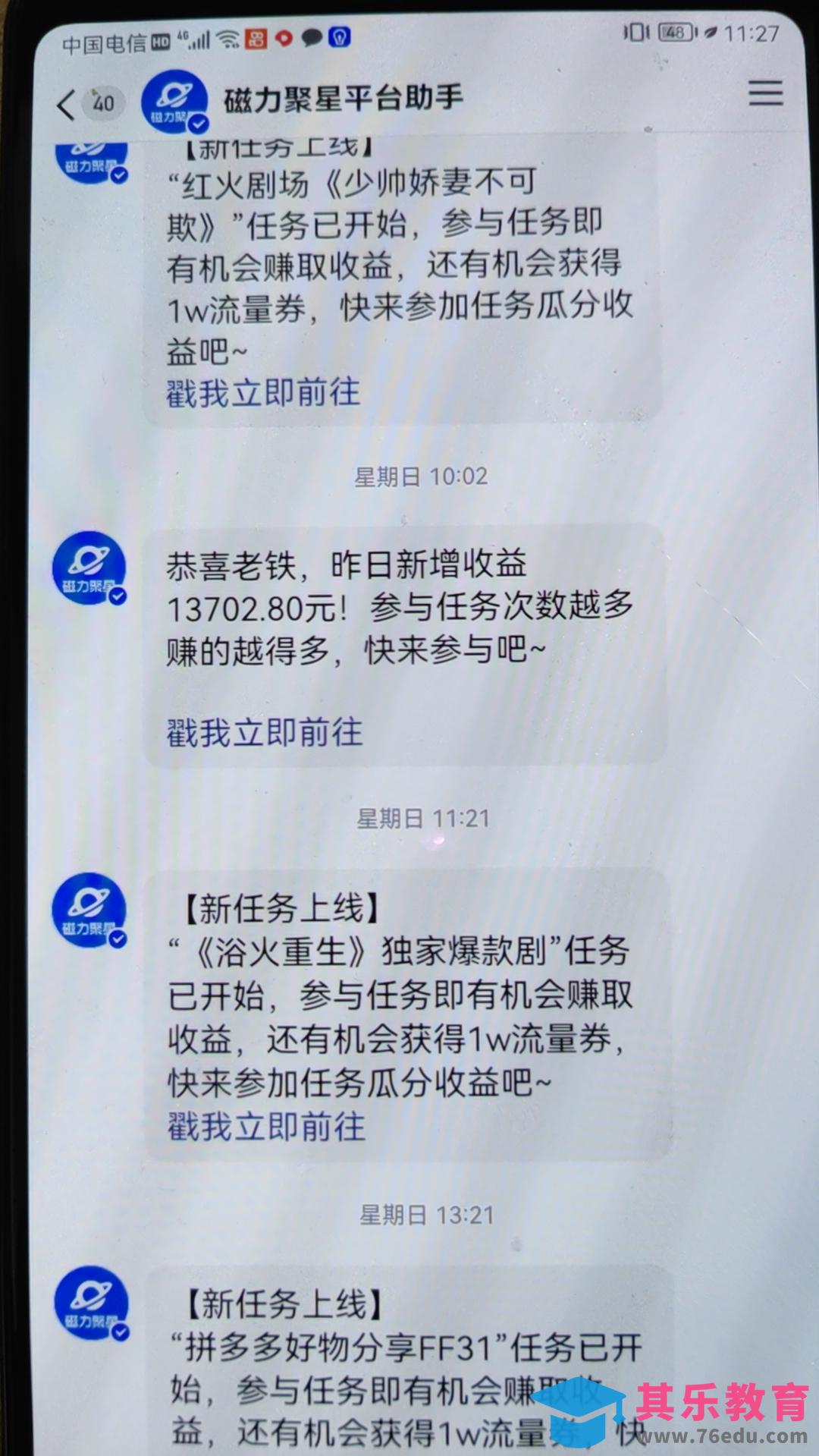Go back from the 磁力聚星平台助手 chat
The width and height of the screenshot is (819, 1456).
click(67, 104)
